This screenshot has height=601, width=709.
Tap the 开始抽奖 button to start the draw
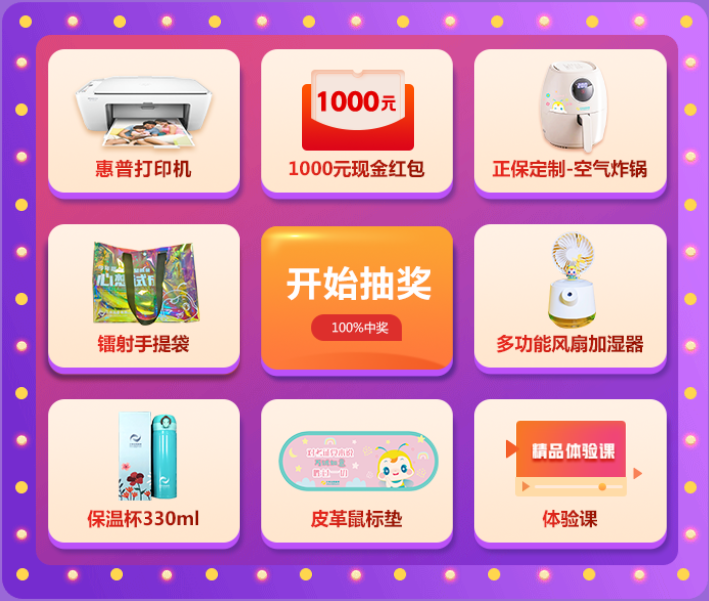[x=357, y=297]
